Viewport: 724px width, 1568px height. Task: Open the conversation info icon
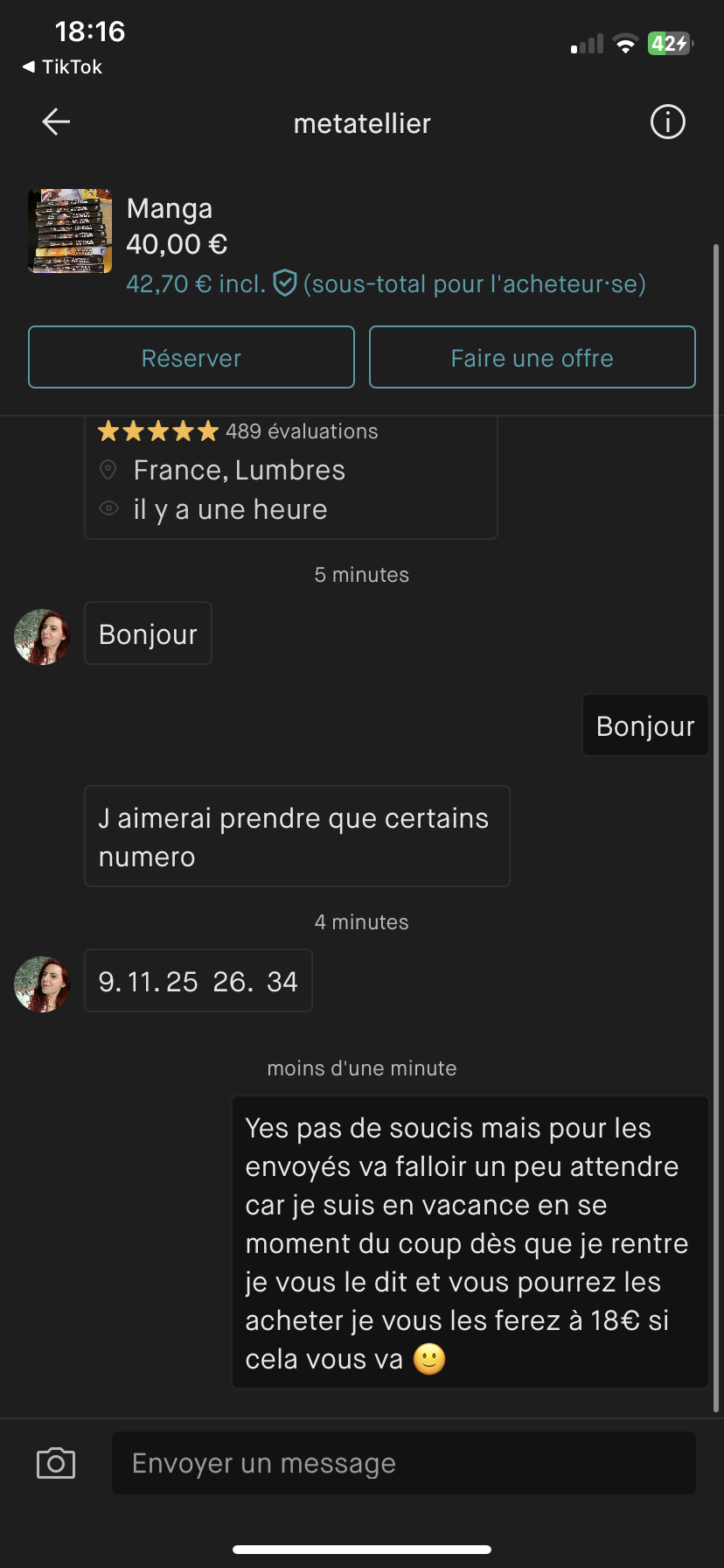(x=667, y=122)
